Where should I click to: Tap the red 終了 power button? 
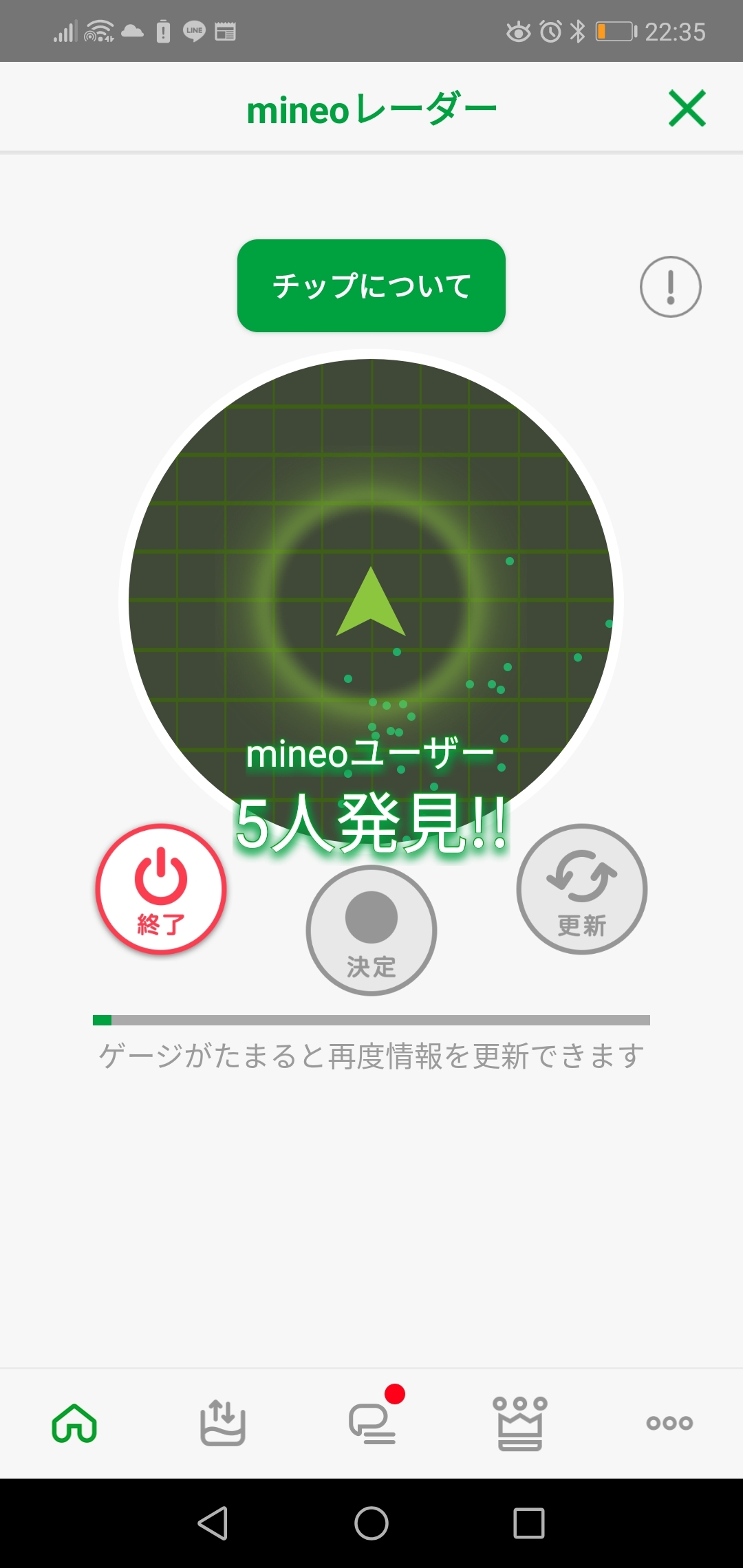pos(161,889)
